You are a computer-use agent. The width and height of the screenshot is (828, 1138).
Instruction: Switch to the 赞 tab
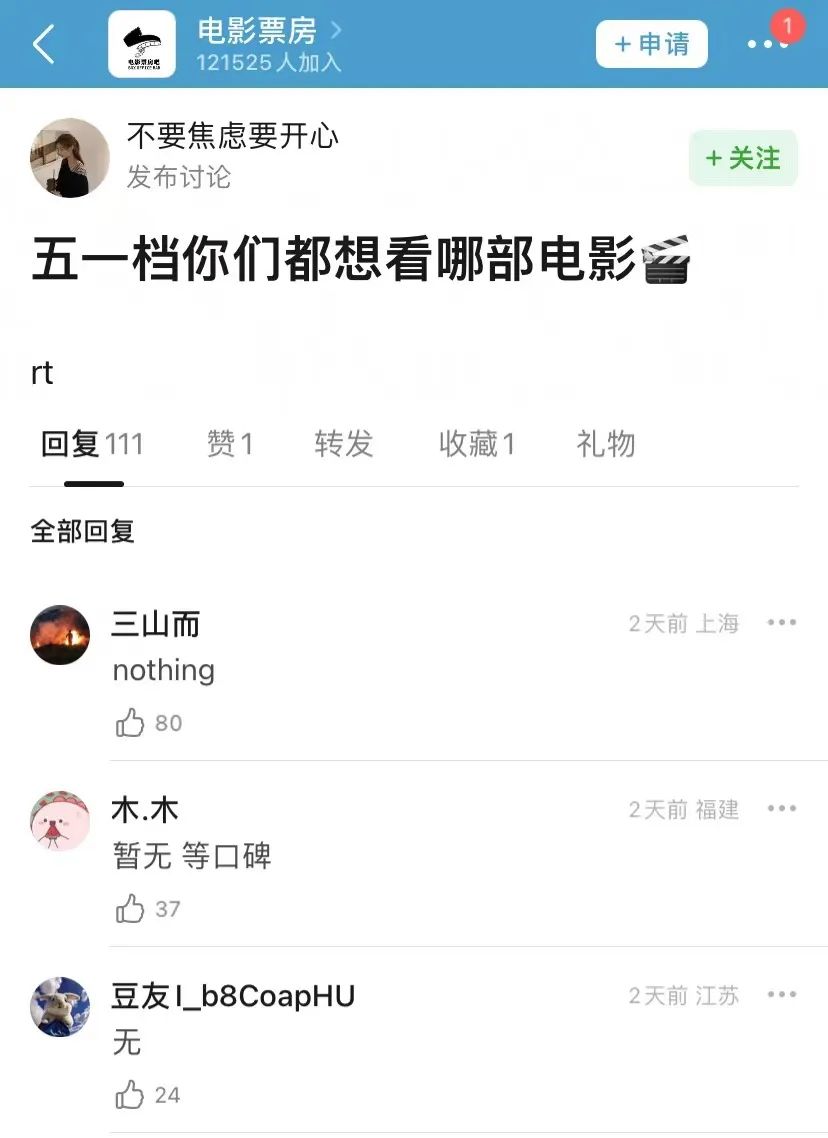coord(230,444)
